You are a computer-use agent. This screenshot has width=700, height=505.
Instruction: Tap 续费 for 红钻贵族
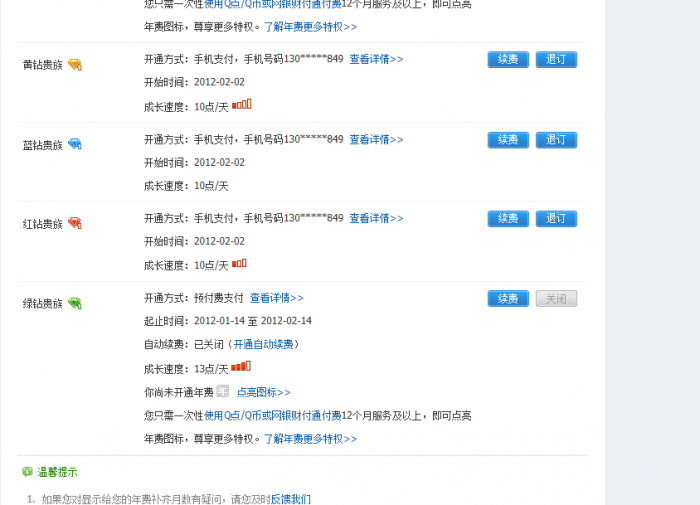[508, 219]
